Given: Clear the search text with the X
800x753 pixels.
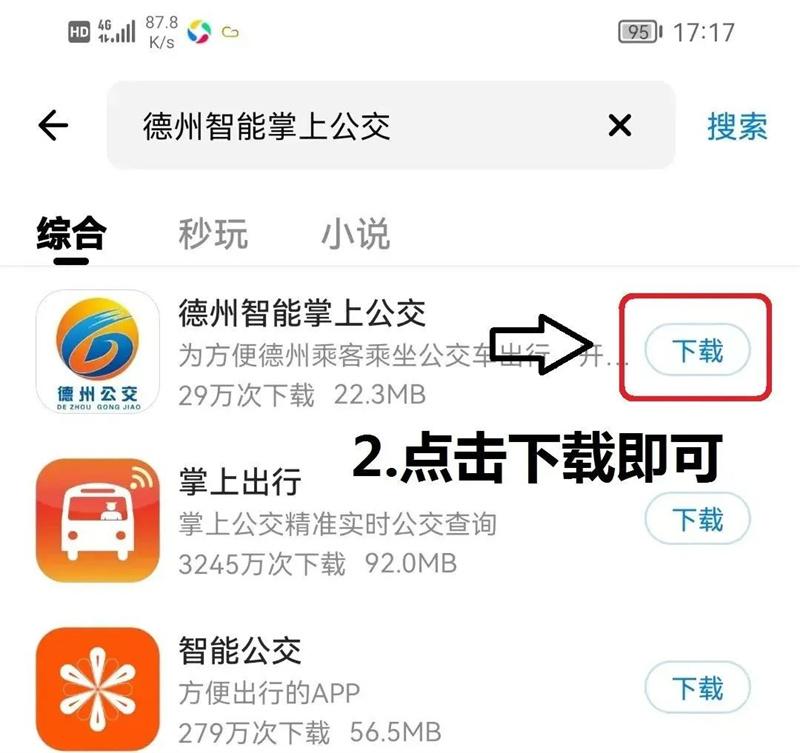Looking at the screenshot, I should pos(620,126).
